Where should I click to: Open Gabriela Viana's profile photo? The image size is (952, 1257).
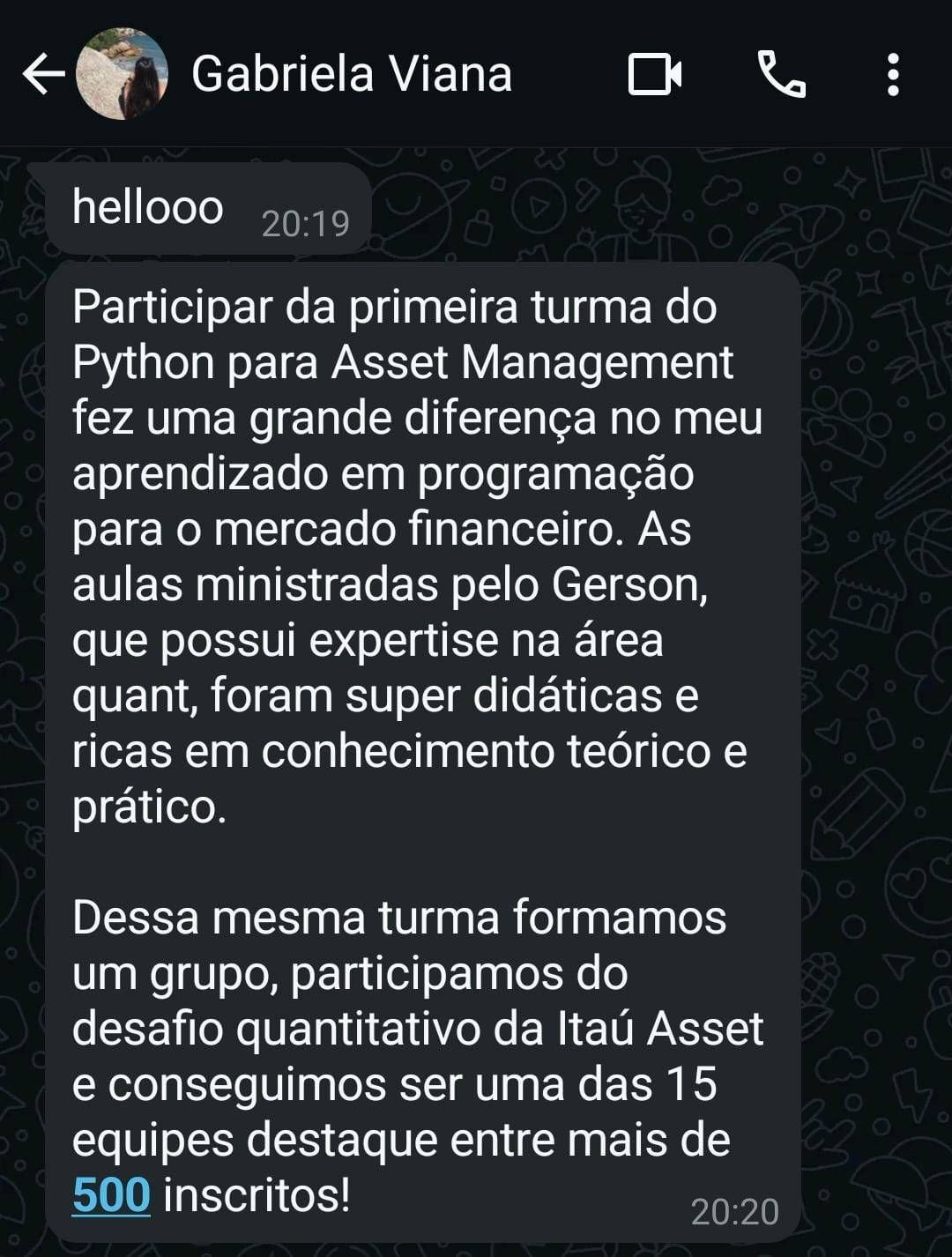[x=122, y=74]
